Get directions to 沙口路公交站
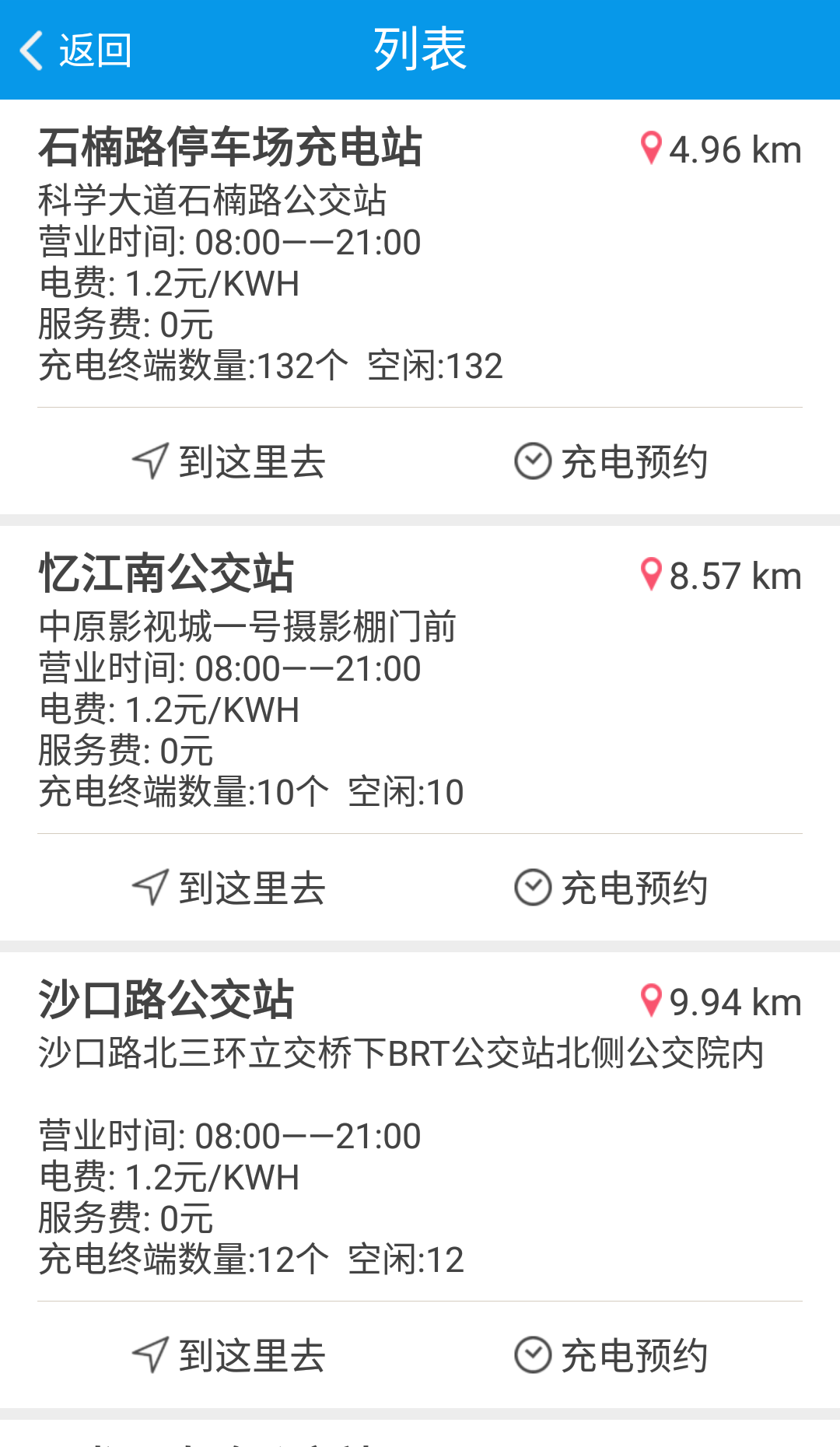The image size is (840, 1447). pos(229,1356)
